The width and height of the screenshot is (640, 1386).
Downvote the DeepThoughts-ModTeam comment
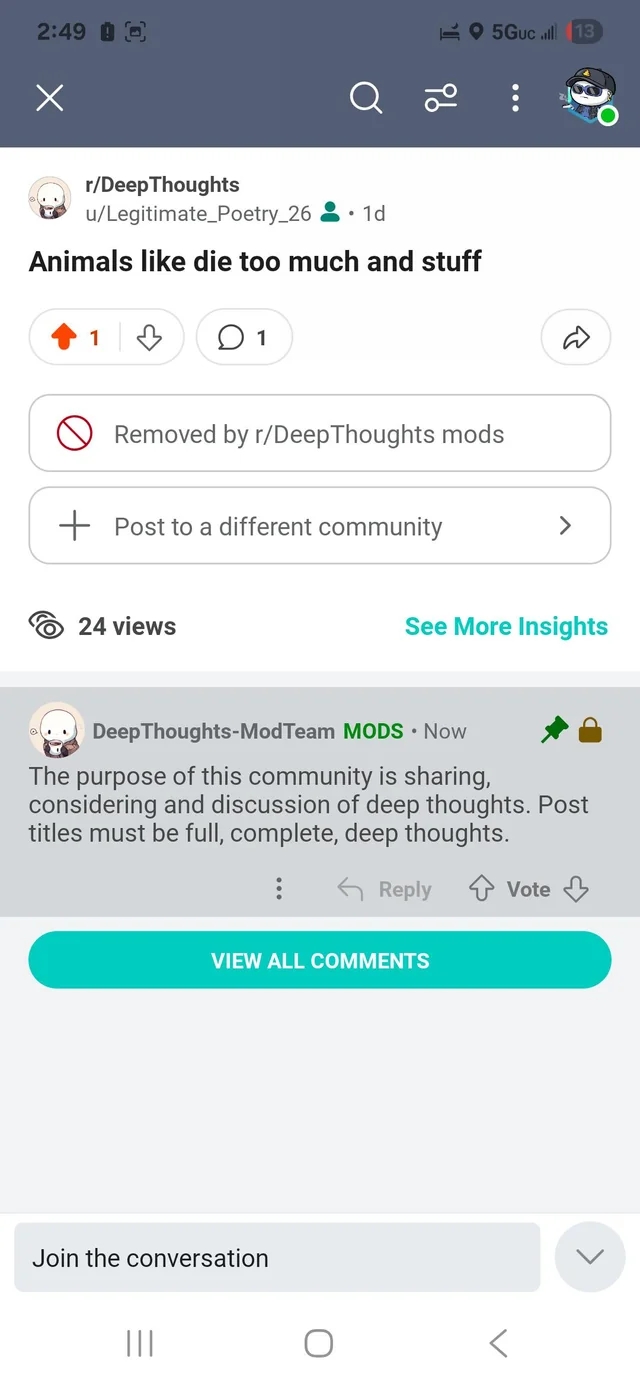[576, 889]
